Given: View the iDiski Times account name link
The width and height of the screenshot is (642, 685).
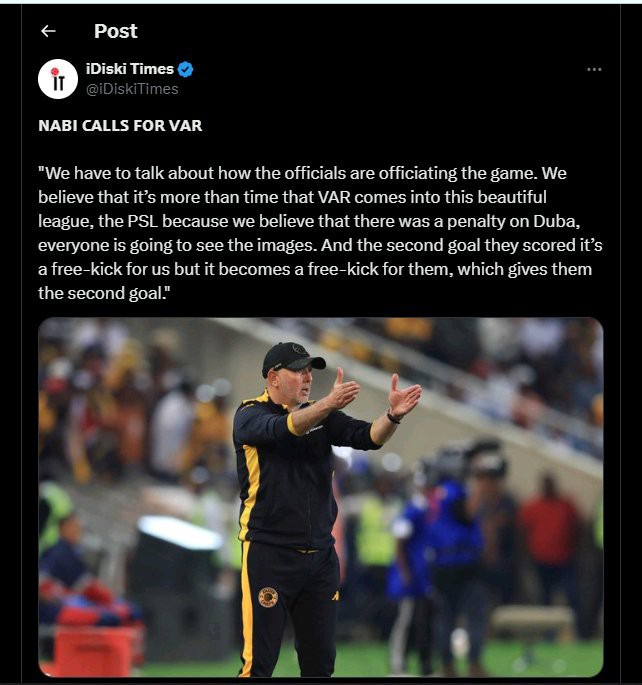Looking at the screenshot, I should point(129,69).
